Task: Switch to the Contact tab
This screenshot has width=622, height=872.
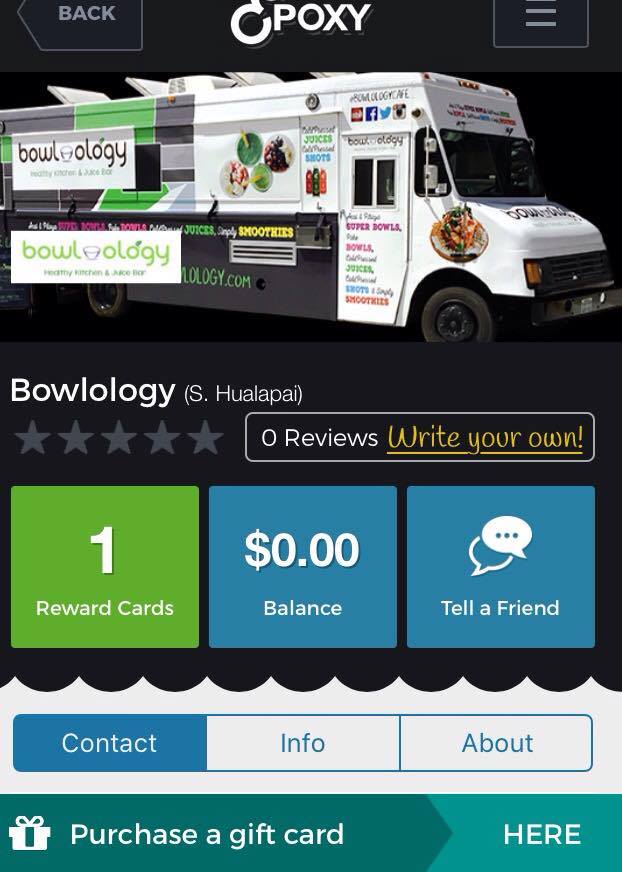Action: pos(110,743)
